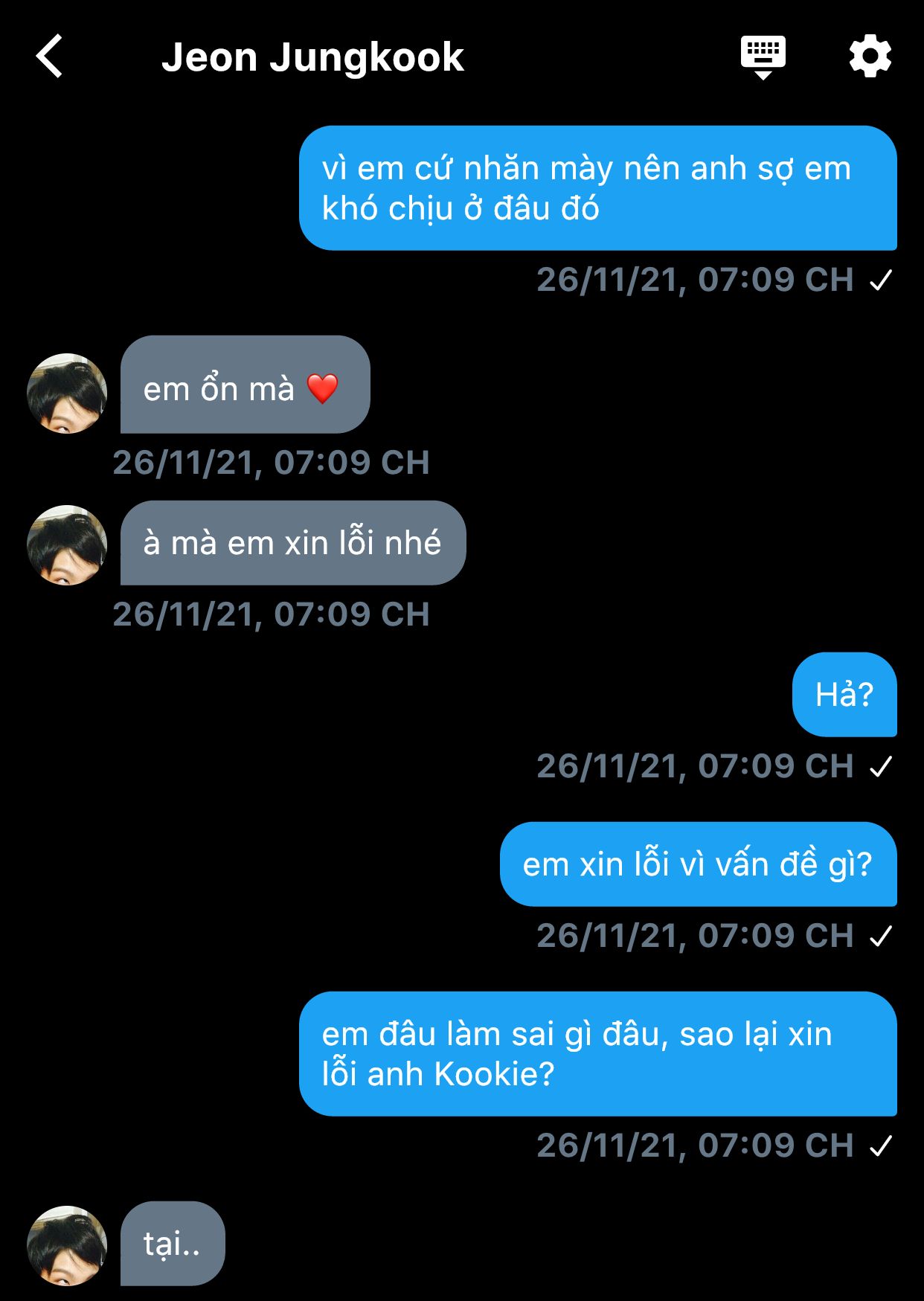924x1301 pixels.
Task: Tap the "tại.." message bubble
Action: click(172, 1244)
